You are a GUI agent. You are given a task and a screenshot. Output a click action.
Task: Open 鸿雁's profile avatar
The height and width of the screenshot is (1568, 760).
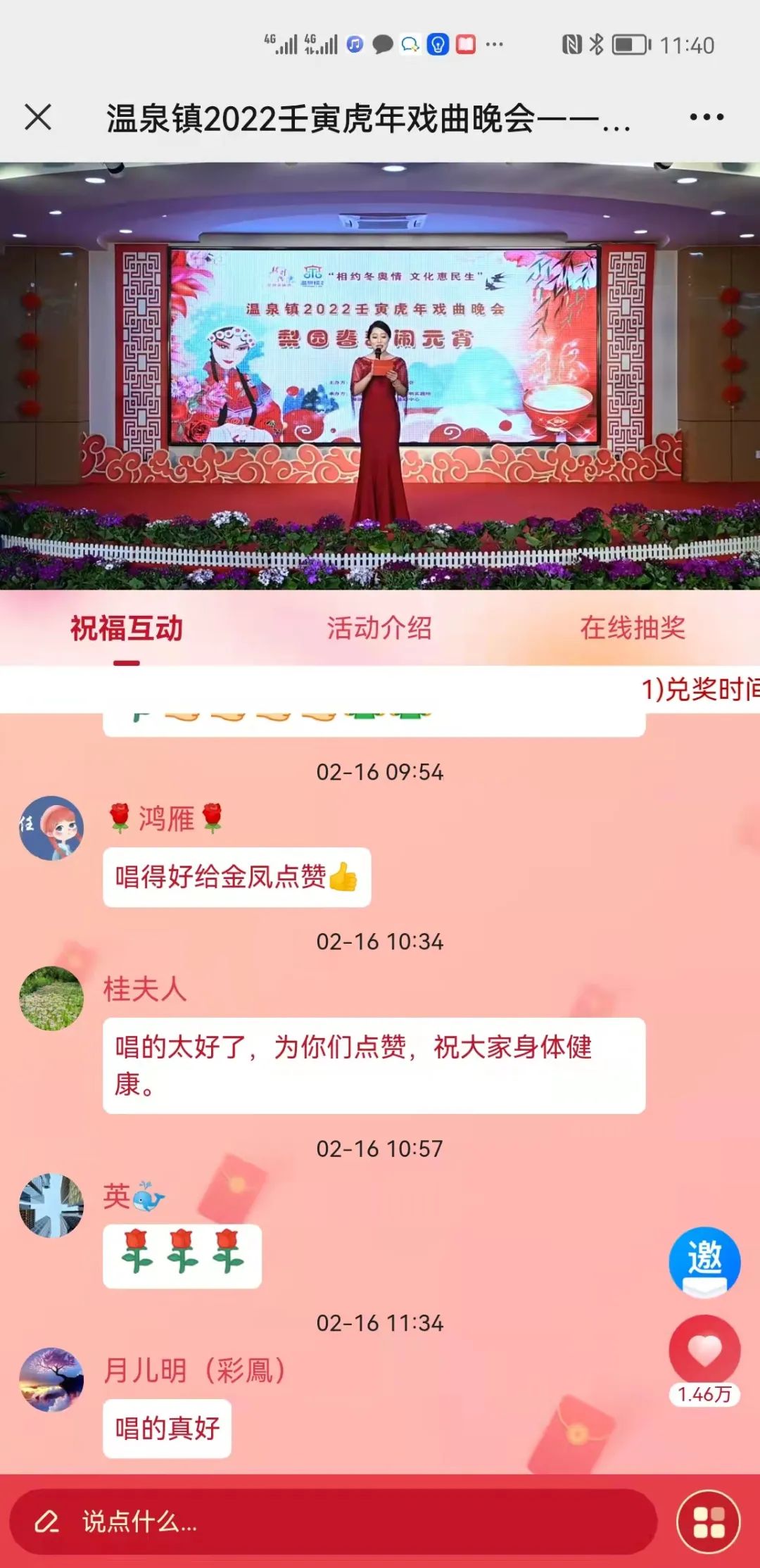click(x=51, y=828)
